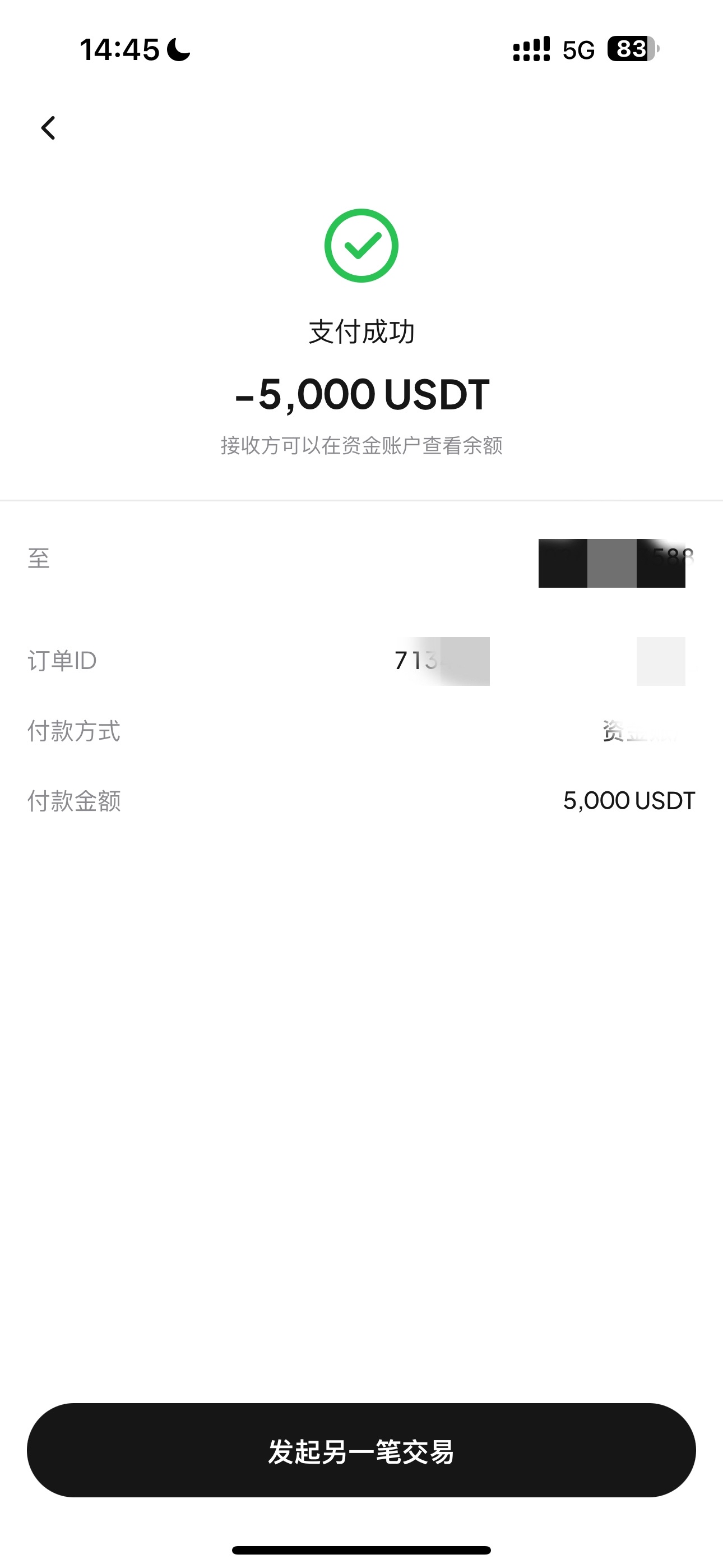Click the 付款方式 label text

pos(74,732)
